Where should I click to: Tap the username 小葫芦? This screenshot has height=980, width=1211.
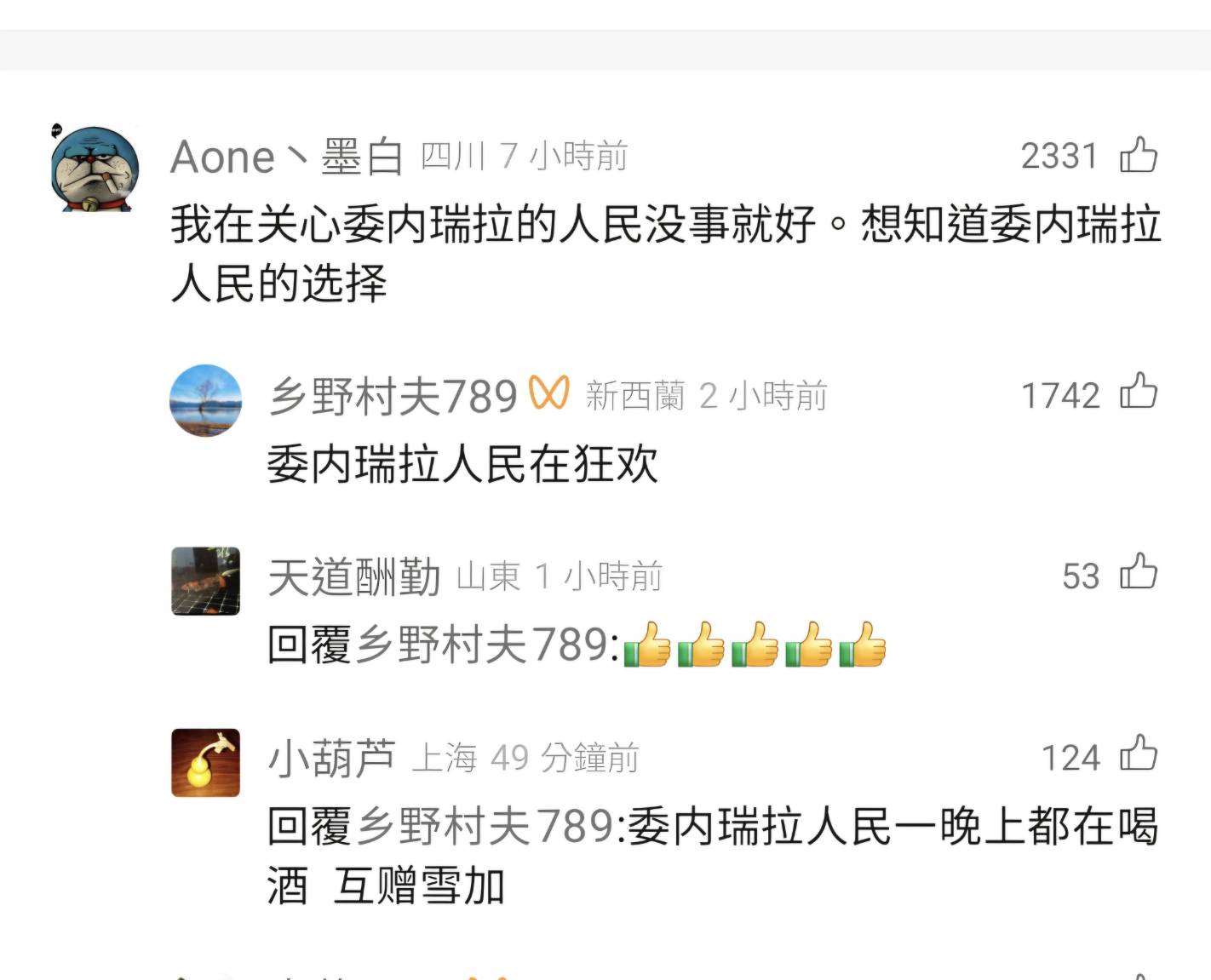click(x=332, y=758)
